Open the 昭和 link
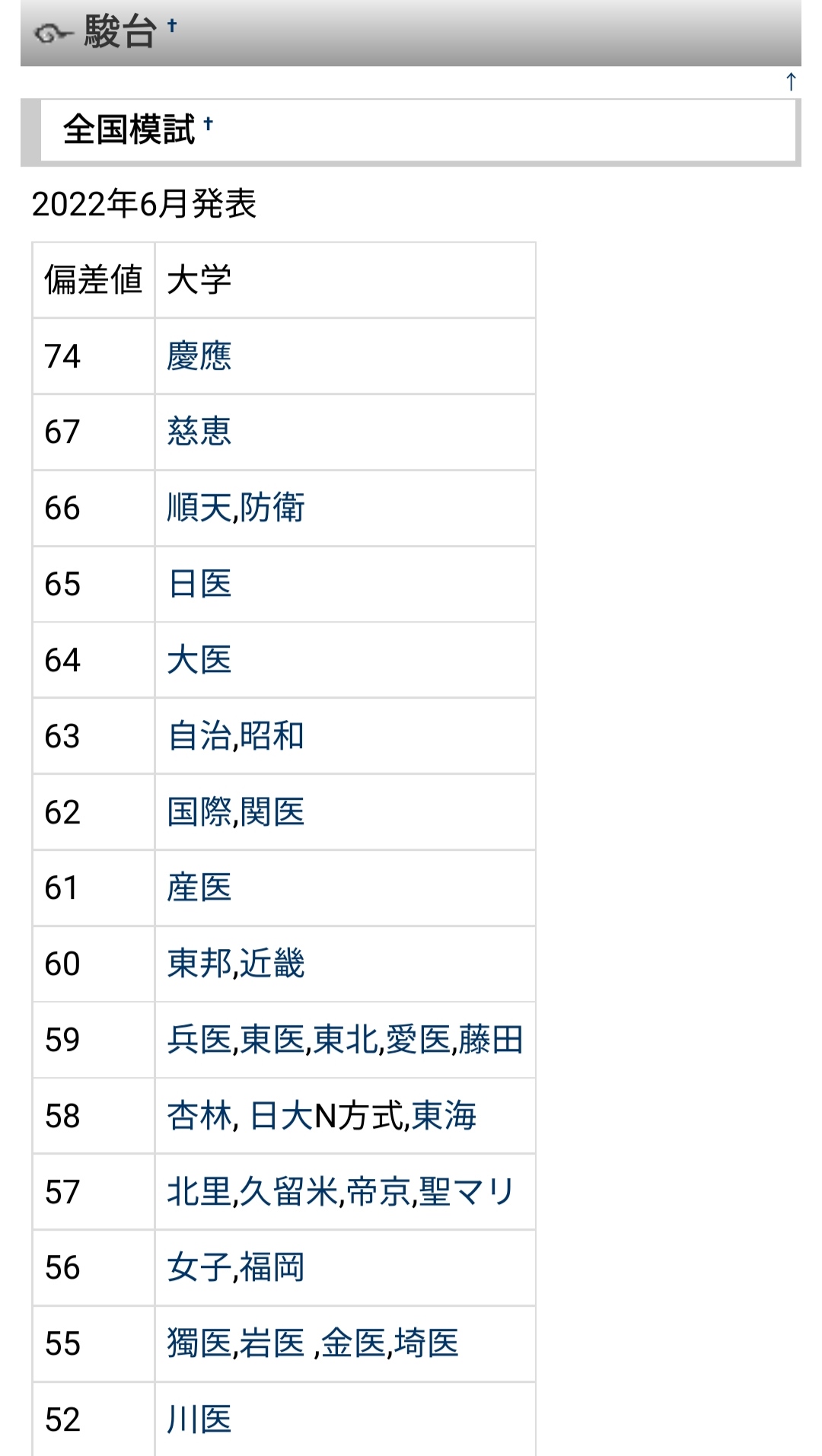The image size is (822, 1456). (272, 736)
